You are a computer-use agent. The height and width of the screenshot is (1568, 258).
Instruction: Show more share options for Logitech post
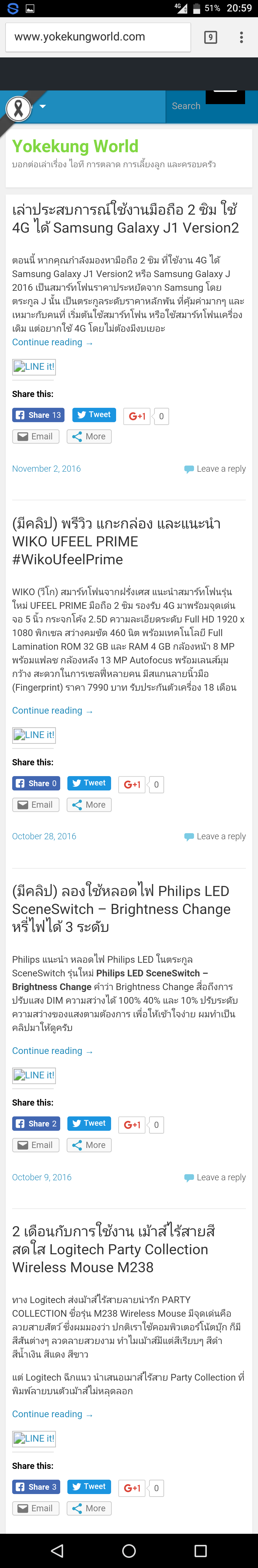click(89, 1508)
